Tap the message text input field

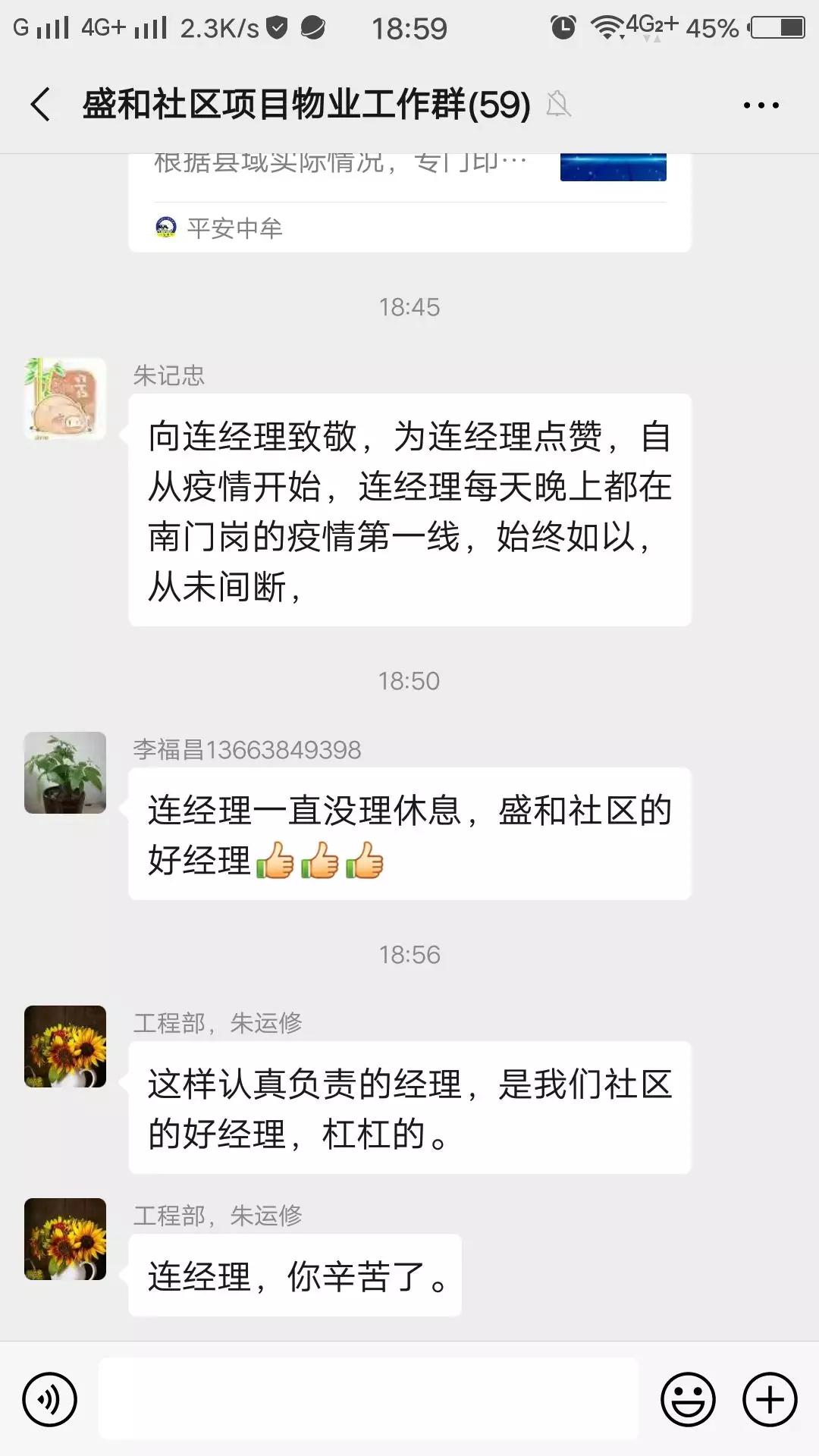(x=369, y=1399)
